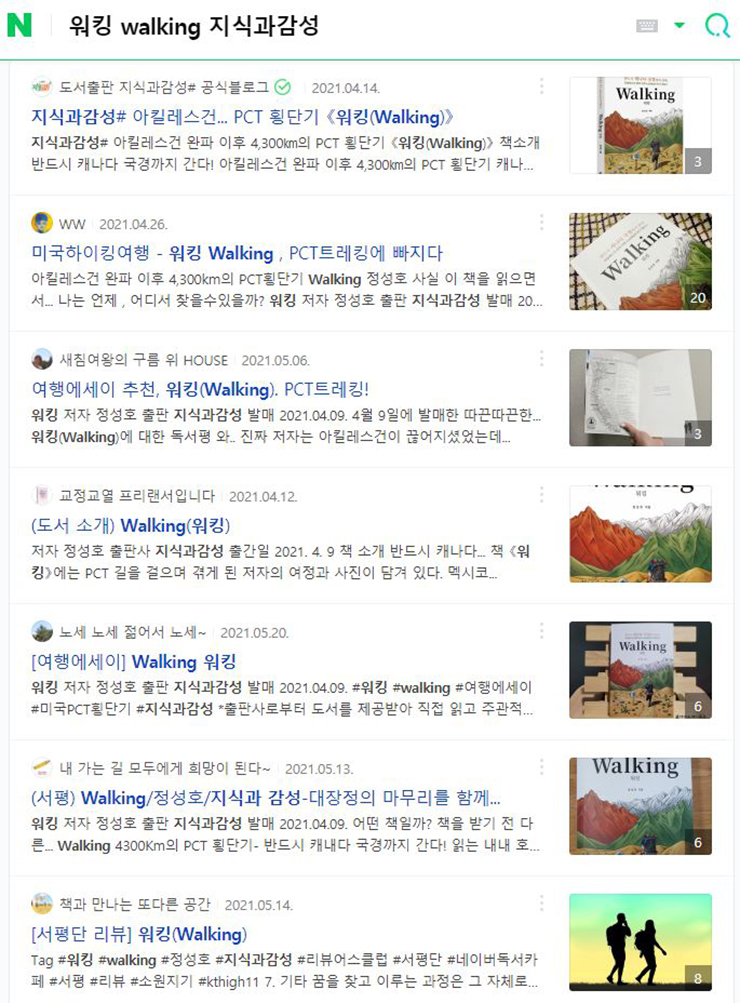This screenshot has height=1003, width=740.
Task: View the 20-photo thumbnail of WW post
Action: tap(640, 260)
